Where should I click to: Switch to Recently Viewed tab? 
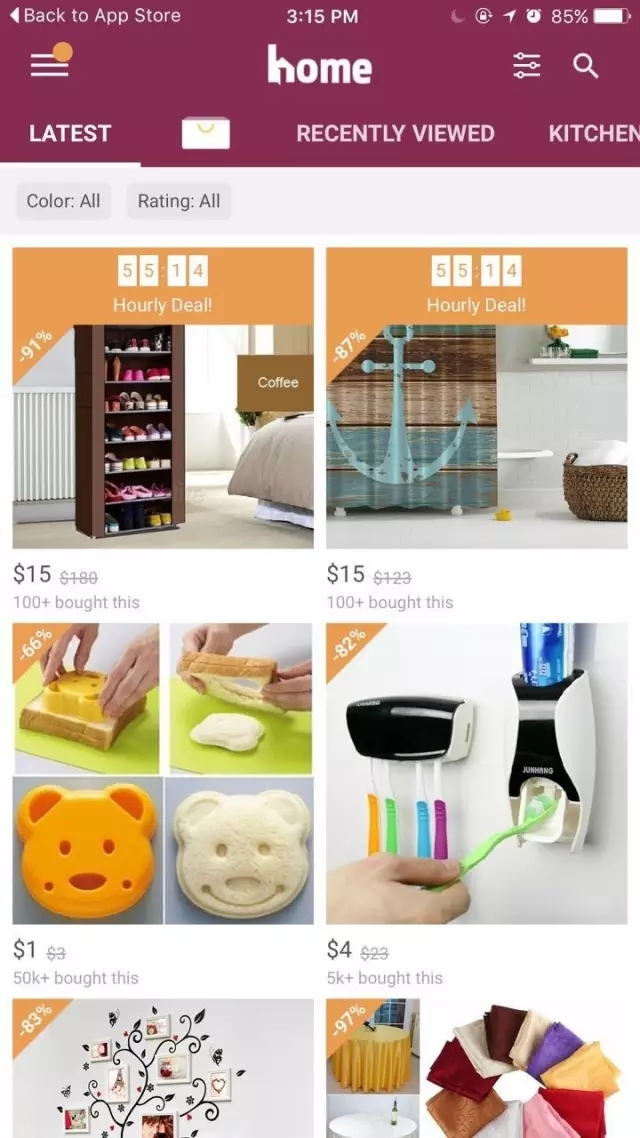[395, 134]
